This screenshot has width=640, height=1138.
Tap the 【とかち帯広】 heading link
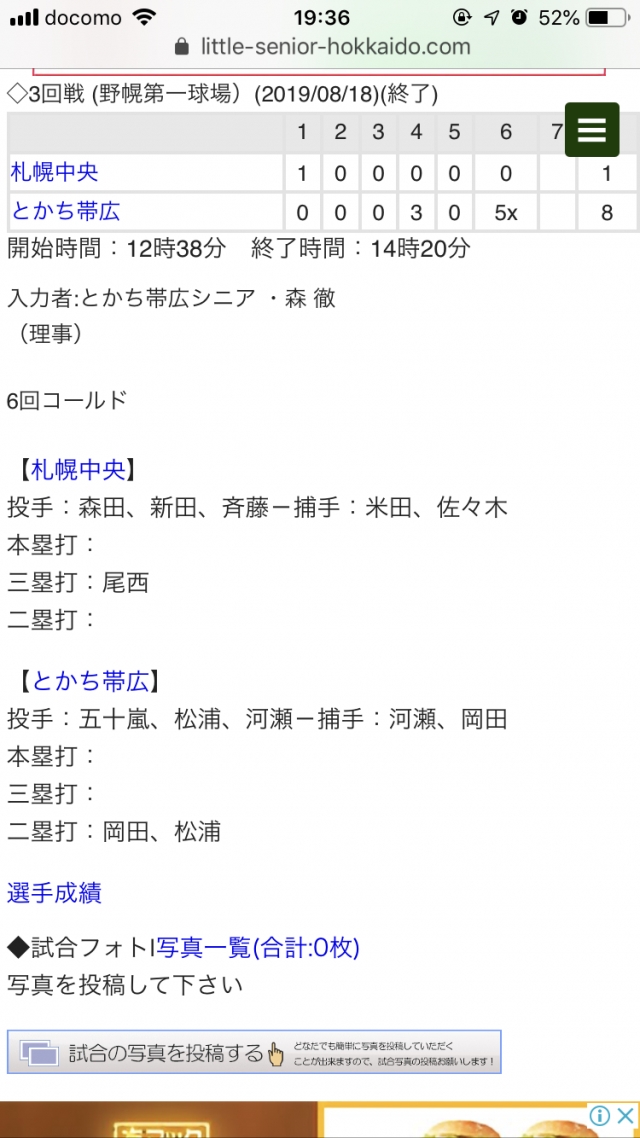[x=92, y=681]
